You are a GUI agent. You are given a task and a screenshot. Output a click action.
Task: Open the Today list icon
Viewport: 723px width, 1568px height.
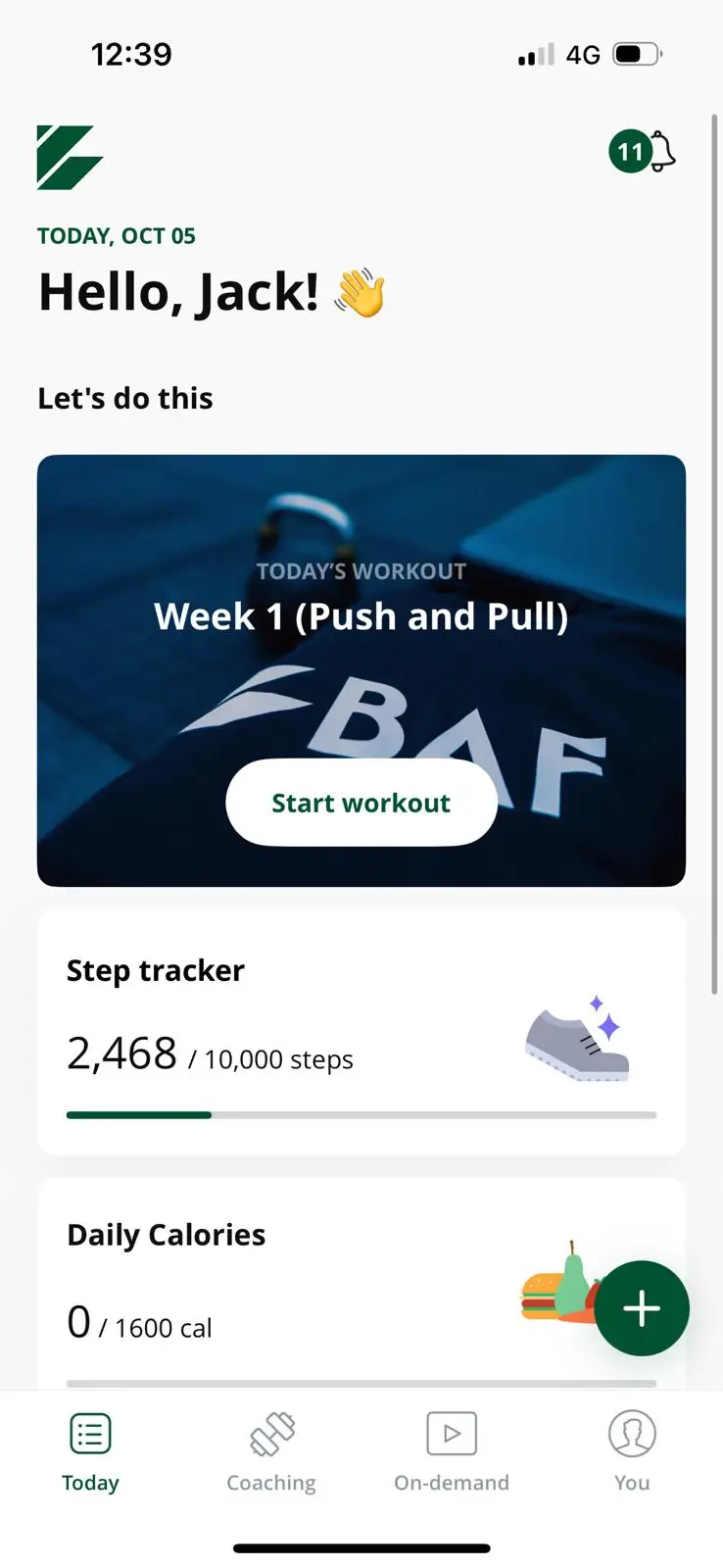90,1433
